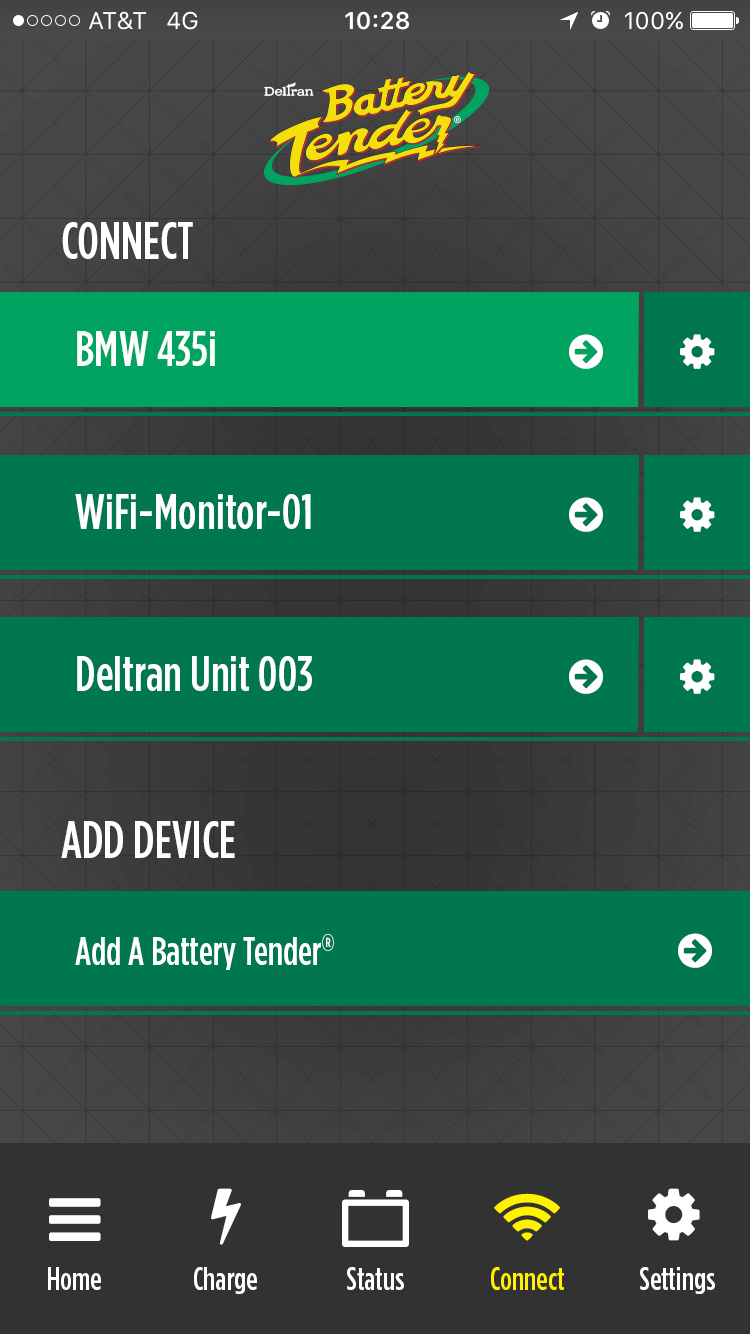Switch to the Charge tab
Screen dimensions: 750x1334
pyautogui.click(x=225, y=1240)
